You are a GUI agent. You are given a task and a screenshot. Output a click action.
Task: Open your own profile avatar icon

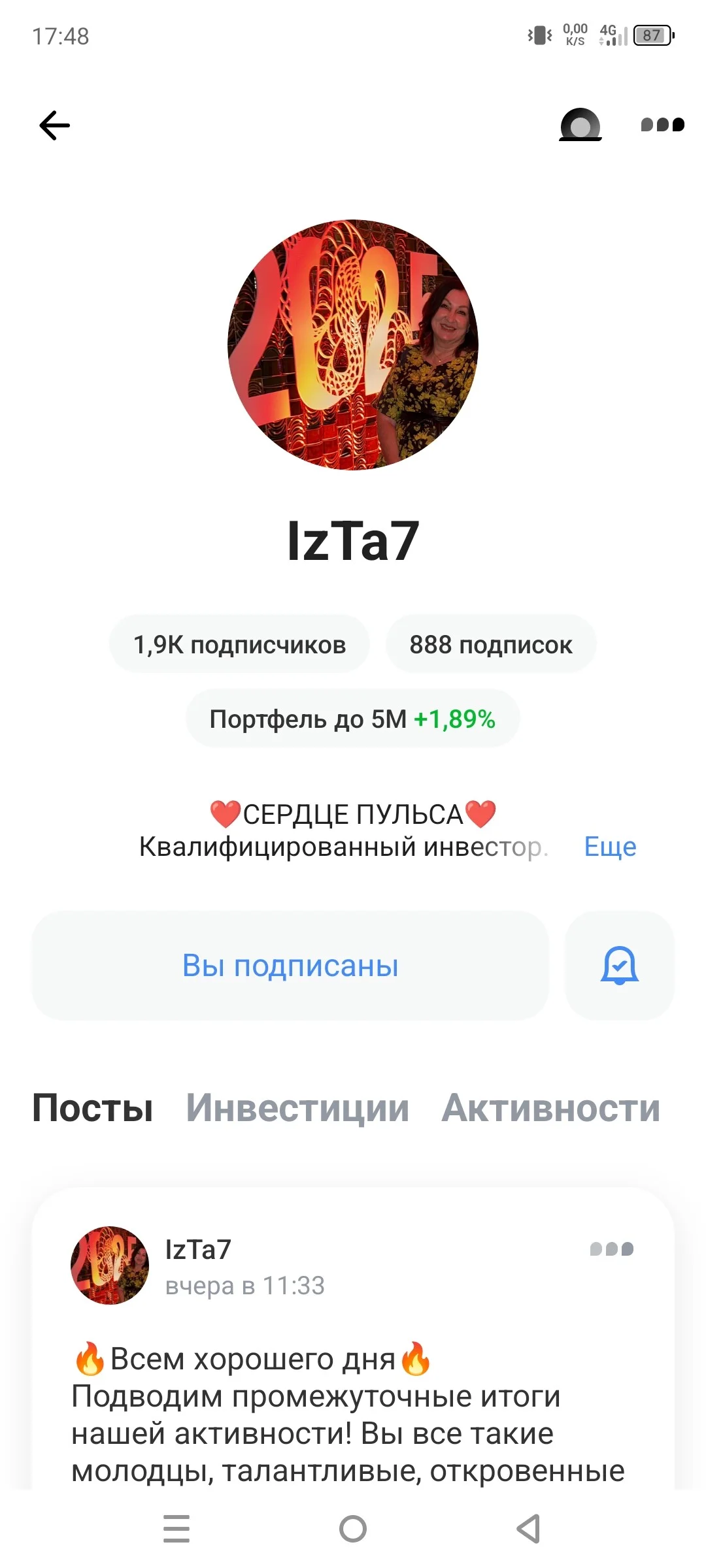tap(580, 125)
